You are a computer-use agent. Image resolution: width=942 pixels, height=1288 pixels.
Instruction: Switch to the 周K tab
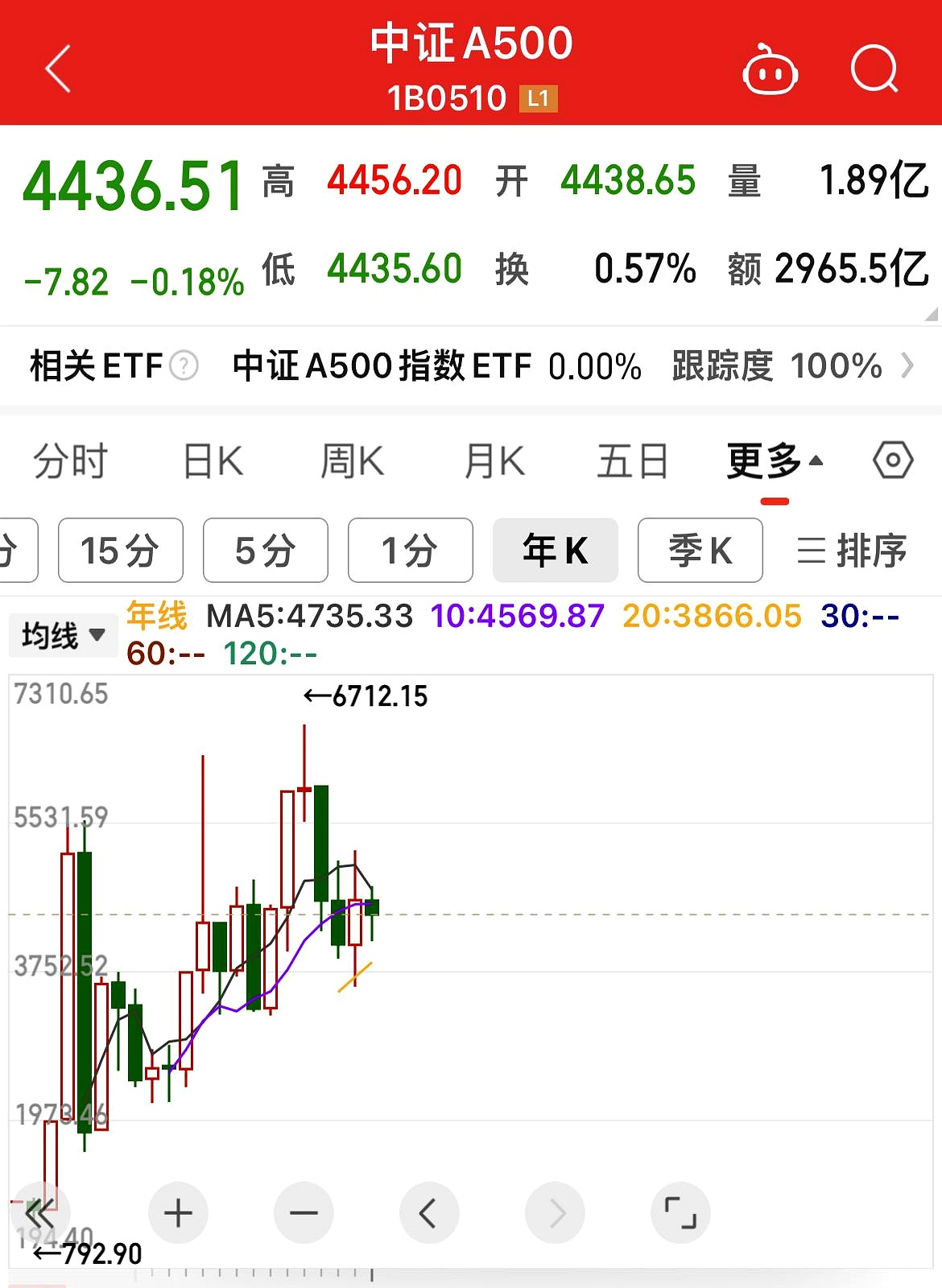click(x=353, y=462)
